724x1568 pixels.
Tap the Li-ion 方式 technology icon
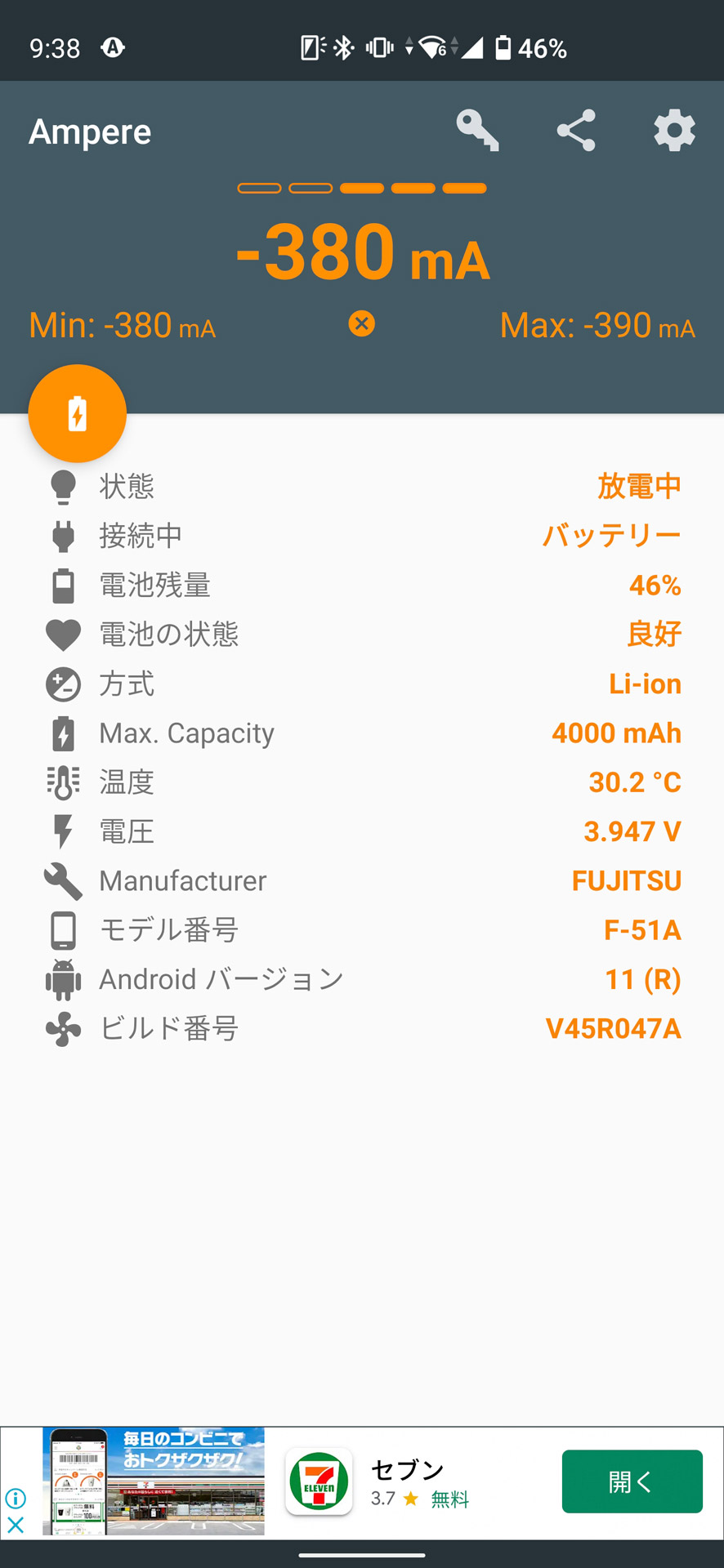tap(64, 684)
